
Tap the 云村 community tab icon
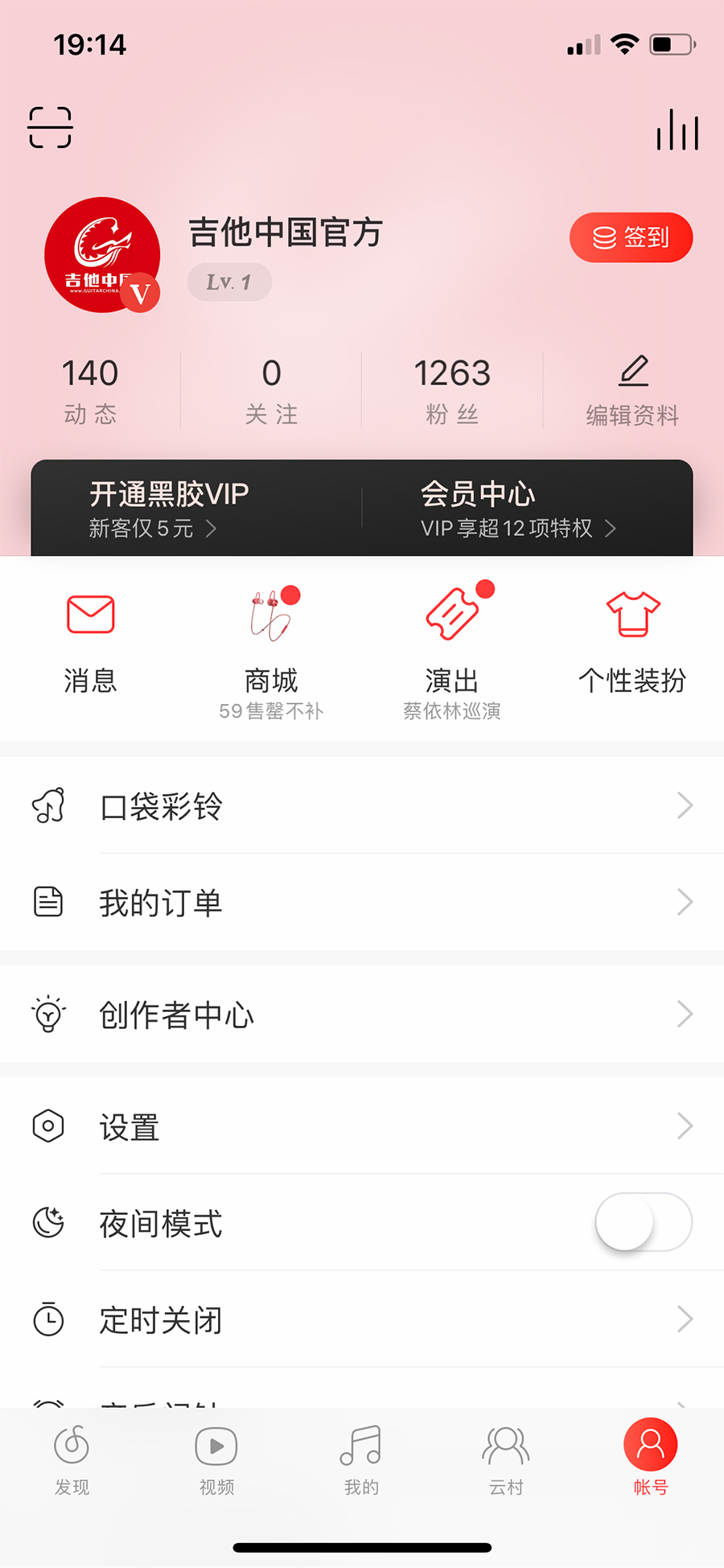(504, 1444)
